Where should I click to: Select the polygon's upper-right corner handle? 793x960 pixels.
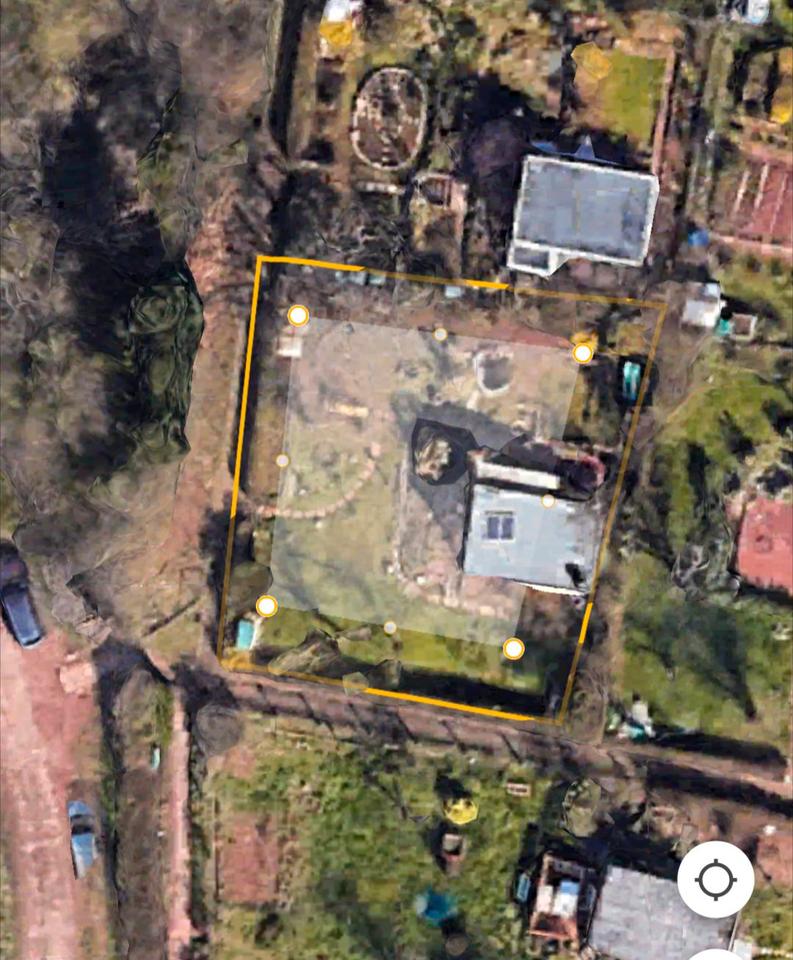[x=583, y=353]
